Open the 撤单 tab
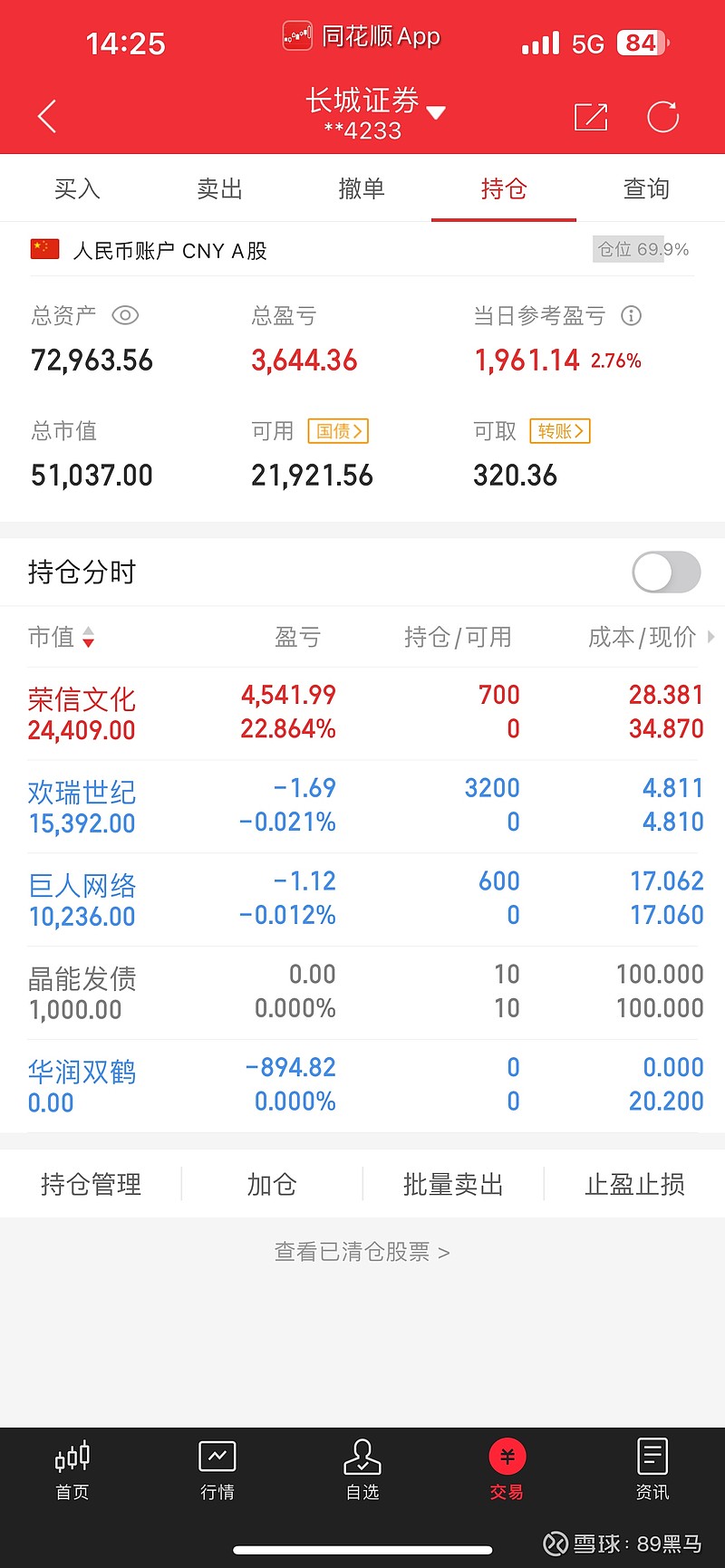This screenshot has height=1568, width=725. [362, 188]
